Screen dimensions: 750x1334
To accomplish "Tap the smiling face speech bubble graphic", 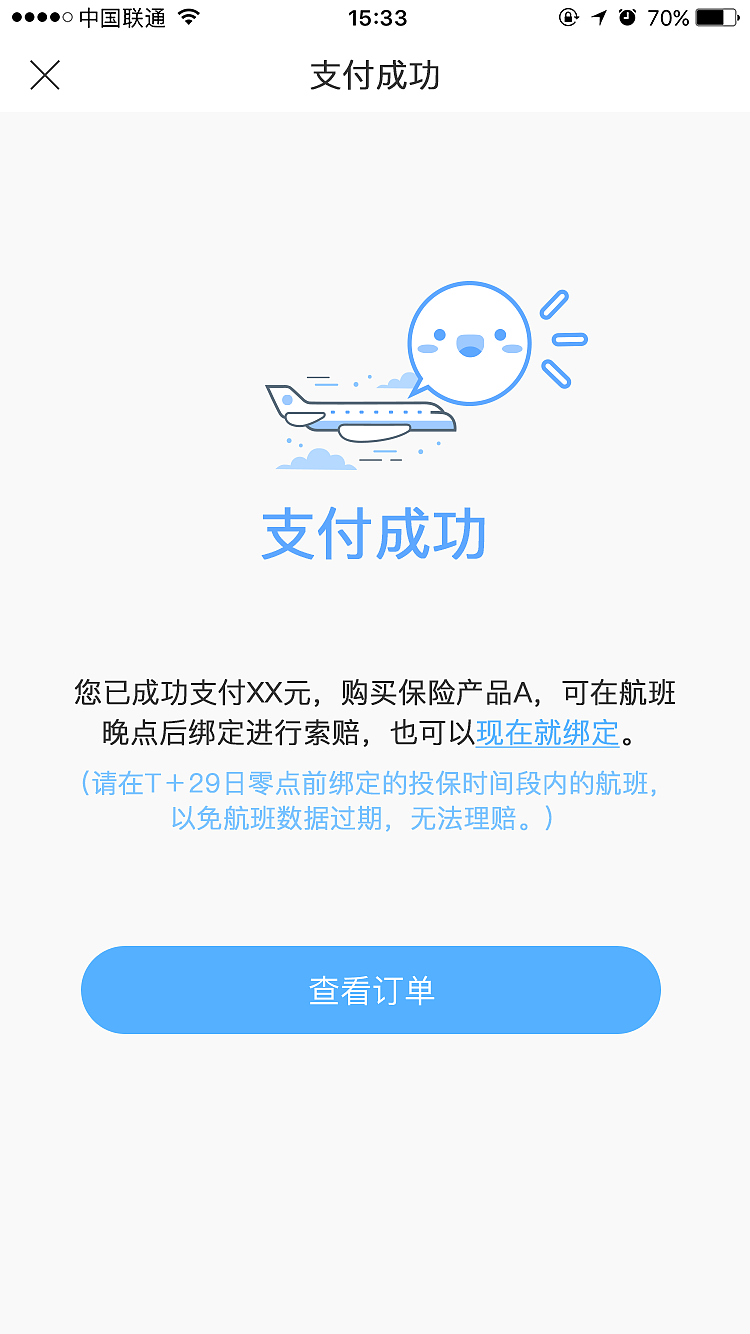I will click(468, 340).
